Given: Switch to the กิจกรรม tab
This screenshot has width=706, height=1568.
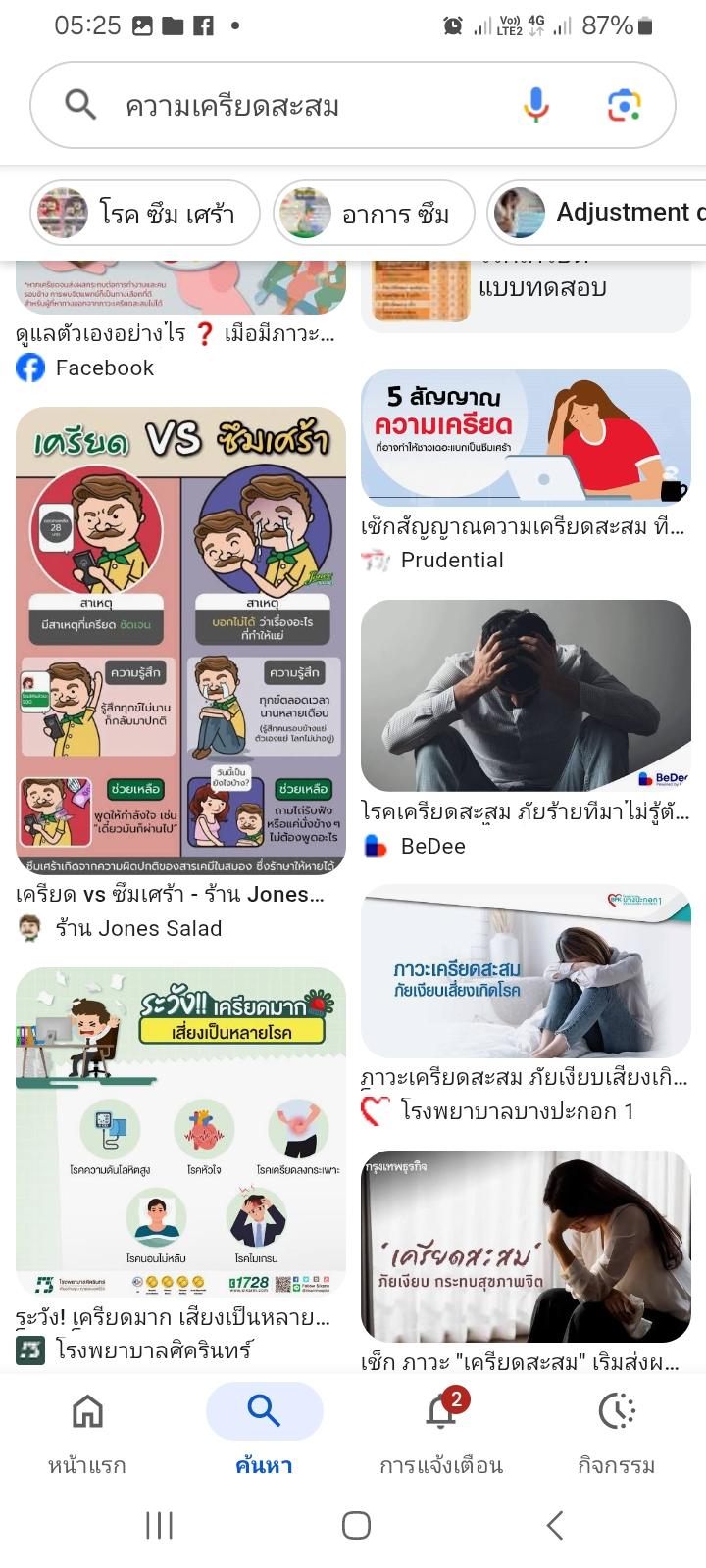Looking at the screenshot, I should (x=617, y=1433).
